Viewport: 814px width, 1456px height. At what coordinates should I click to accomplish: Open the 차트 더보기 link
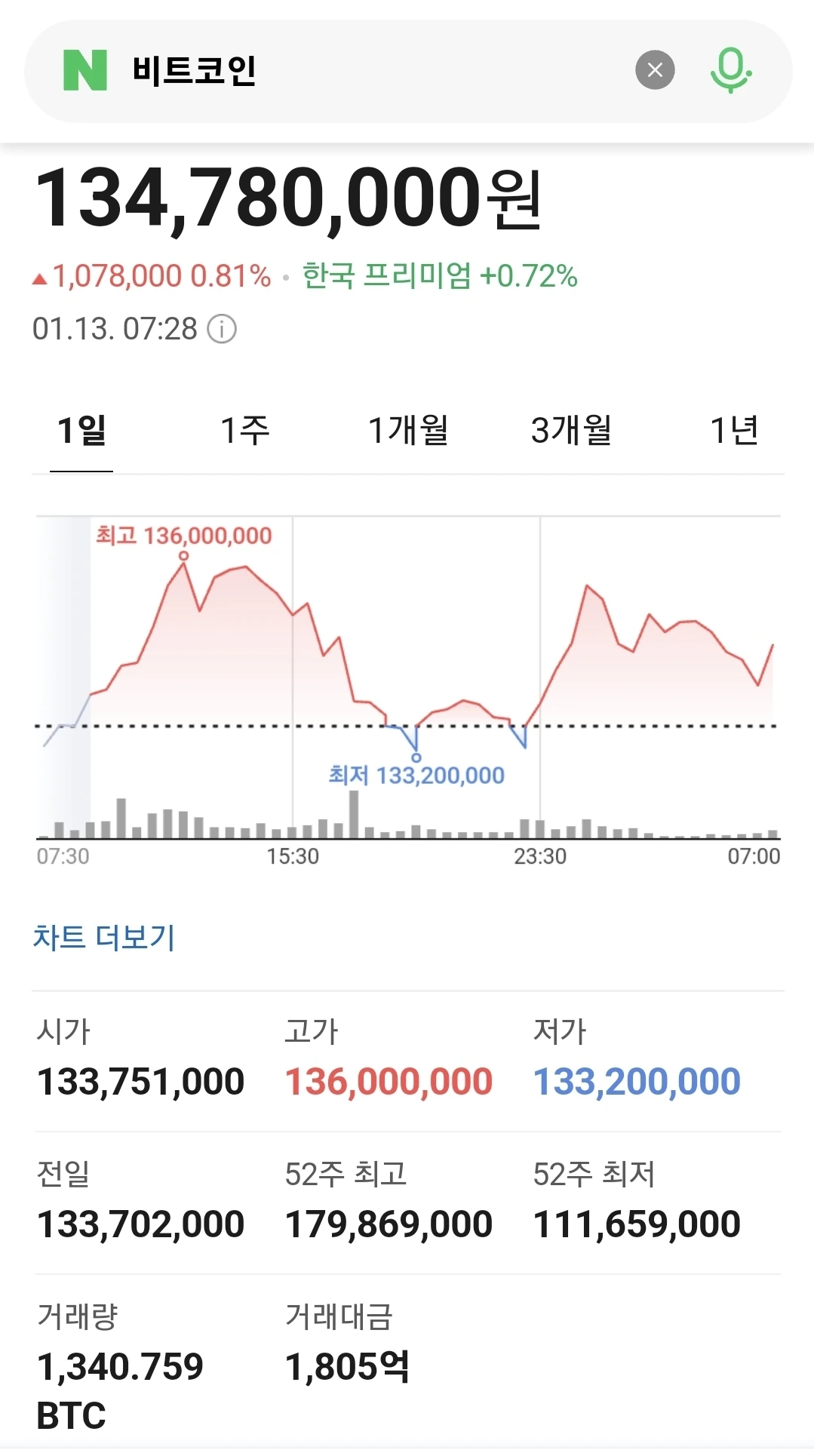coord(104,938)
